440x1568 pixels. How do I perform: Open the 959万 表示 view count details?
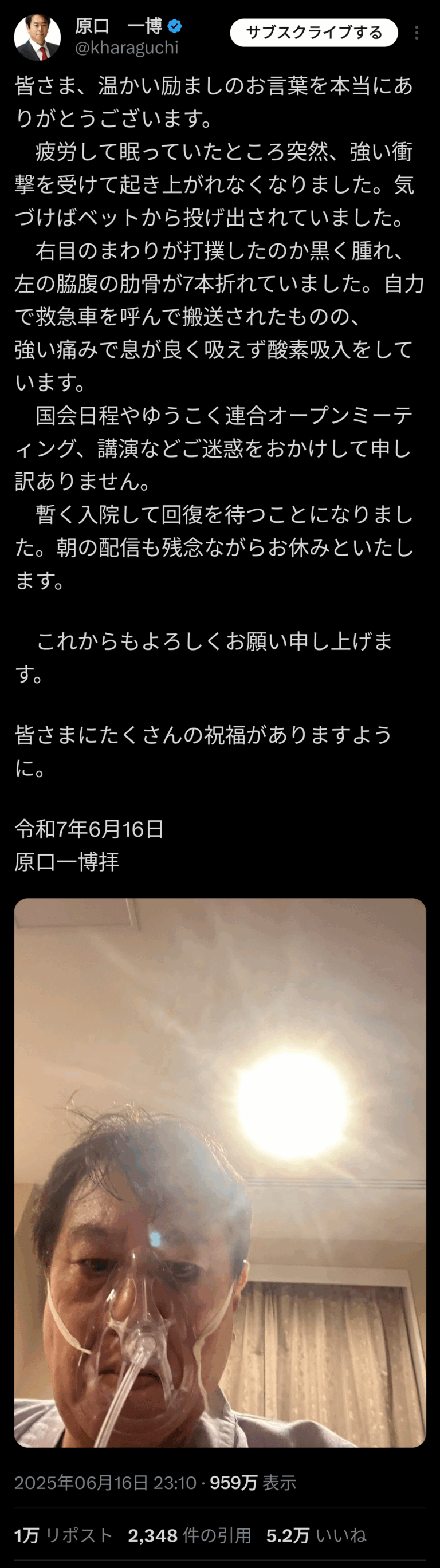[x=253, y=1482]
